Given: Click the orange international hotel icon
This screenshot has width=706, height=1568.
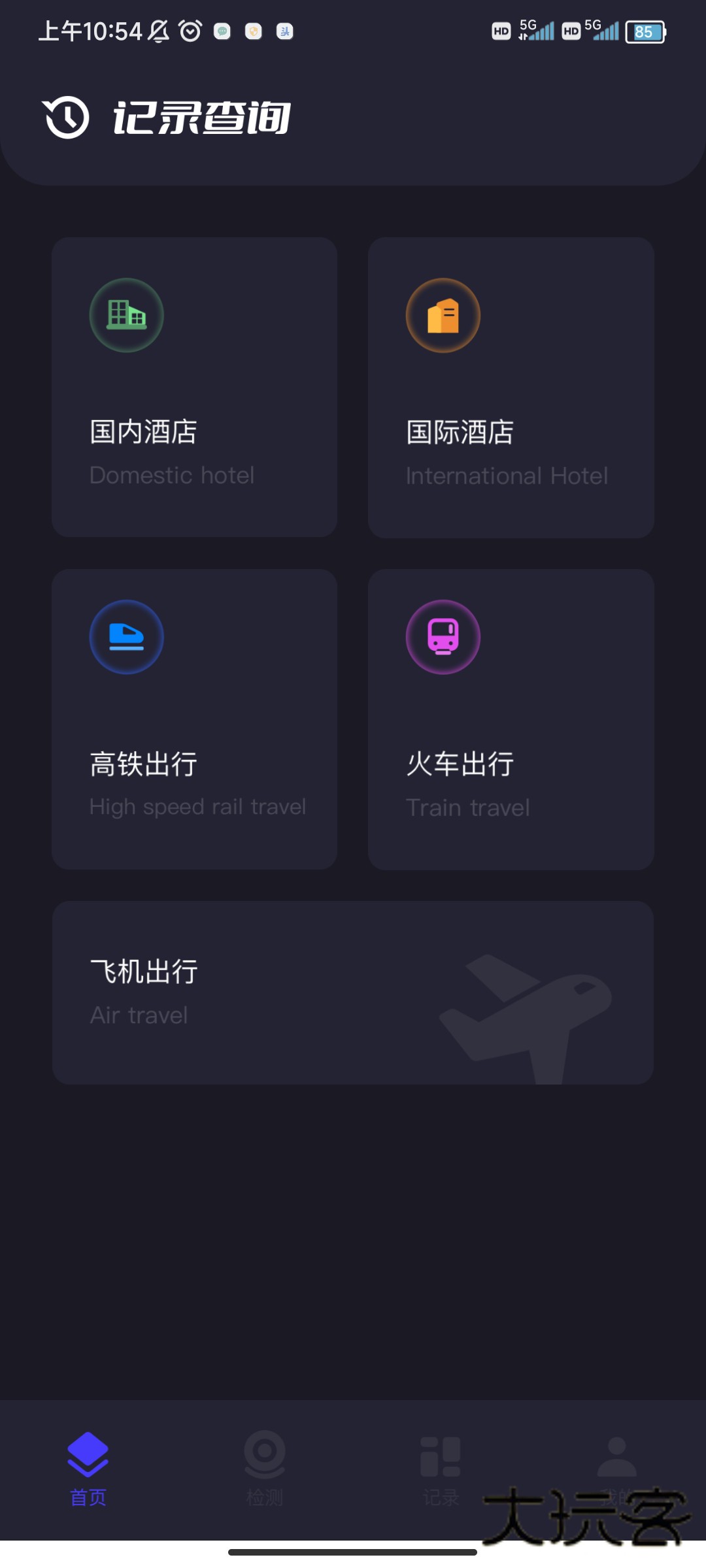Looking at the screenshot, I should 443,314.
